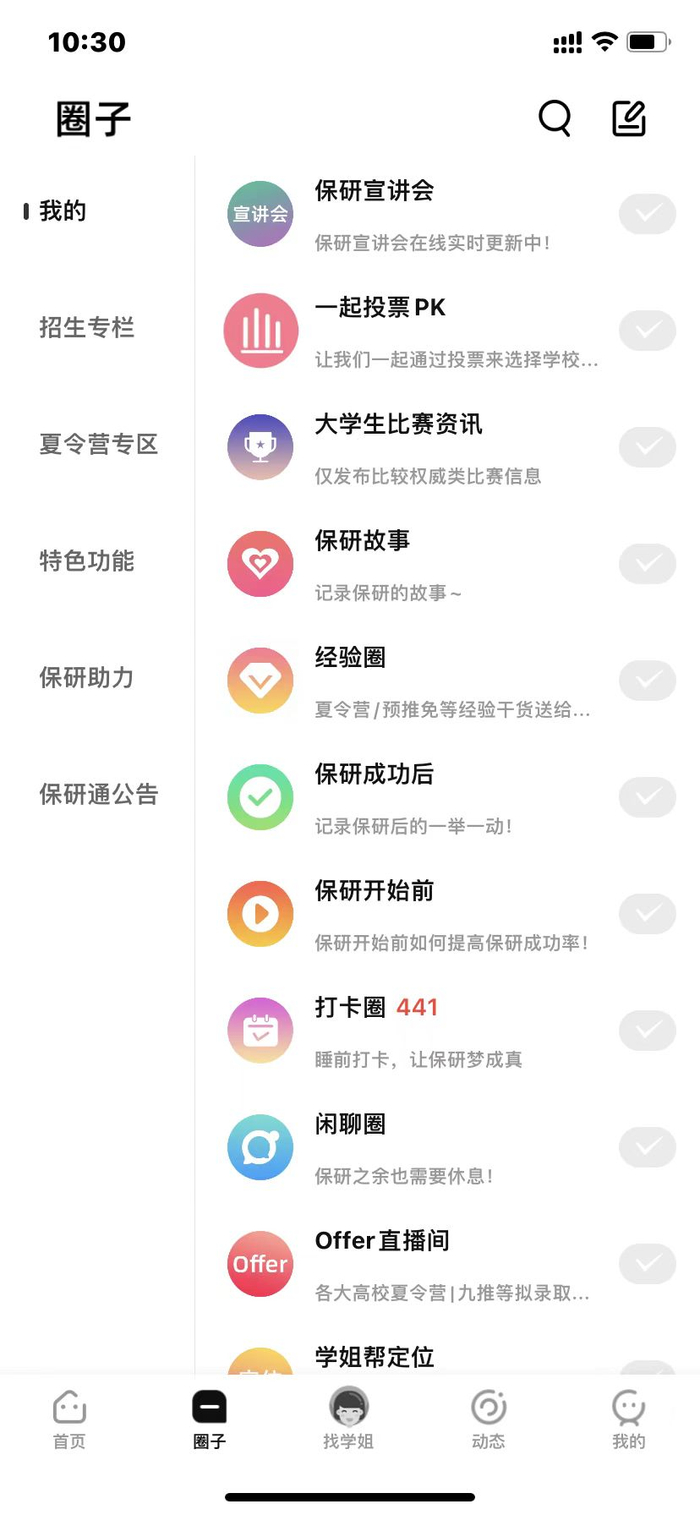Image resolution: width=700 pixels, height=1515 pixels.
Task: Open the 保研宣讲会 circle
Action: coord(447,214)
